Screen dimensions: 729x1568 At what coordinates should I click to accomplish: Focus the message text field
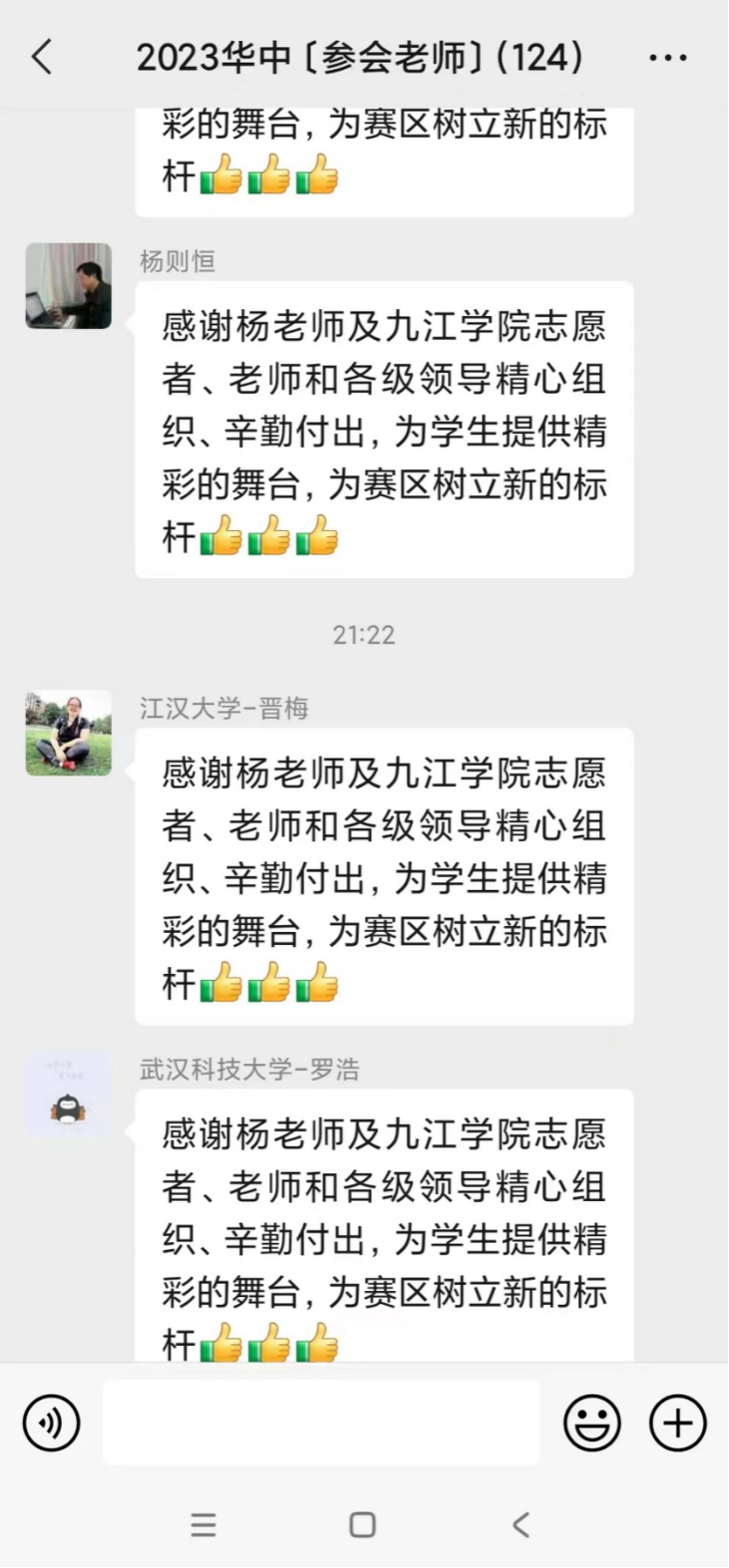[321, 1422]
